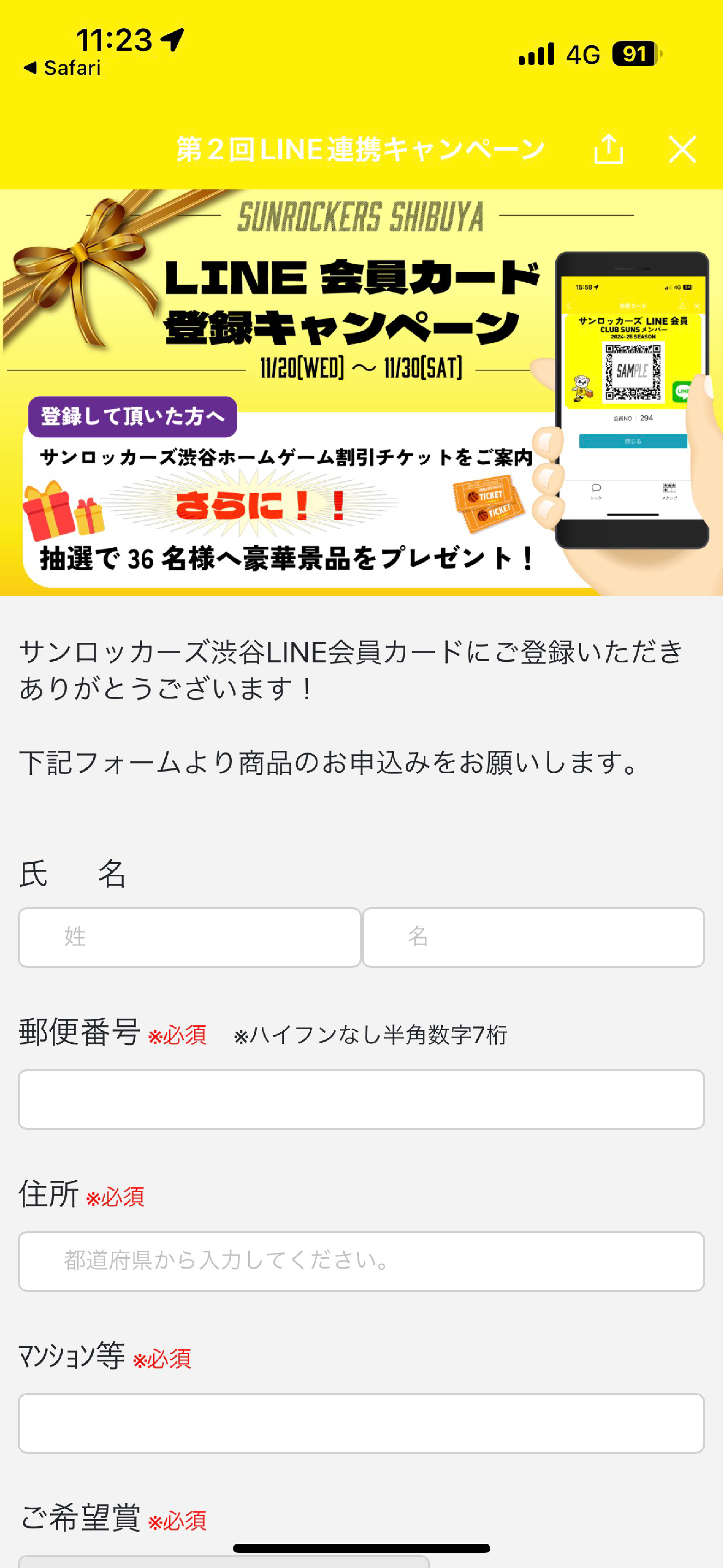This screenshot has width=723, height=1568.
Task: Focus the 名 (given name) field
Action: click(533, 937)
